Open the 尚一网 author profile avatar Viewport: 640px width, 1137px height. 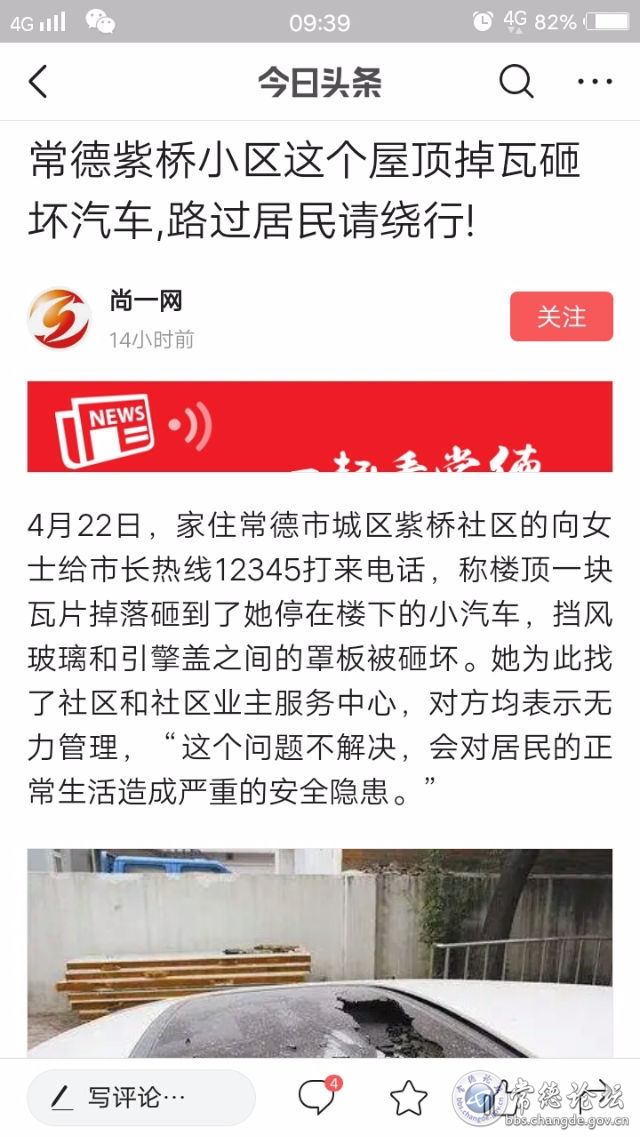click(58, 318)
